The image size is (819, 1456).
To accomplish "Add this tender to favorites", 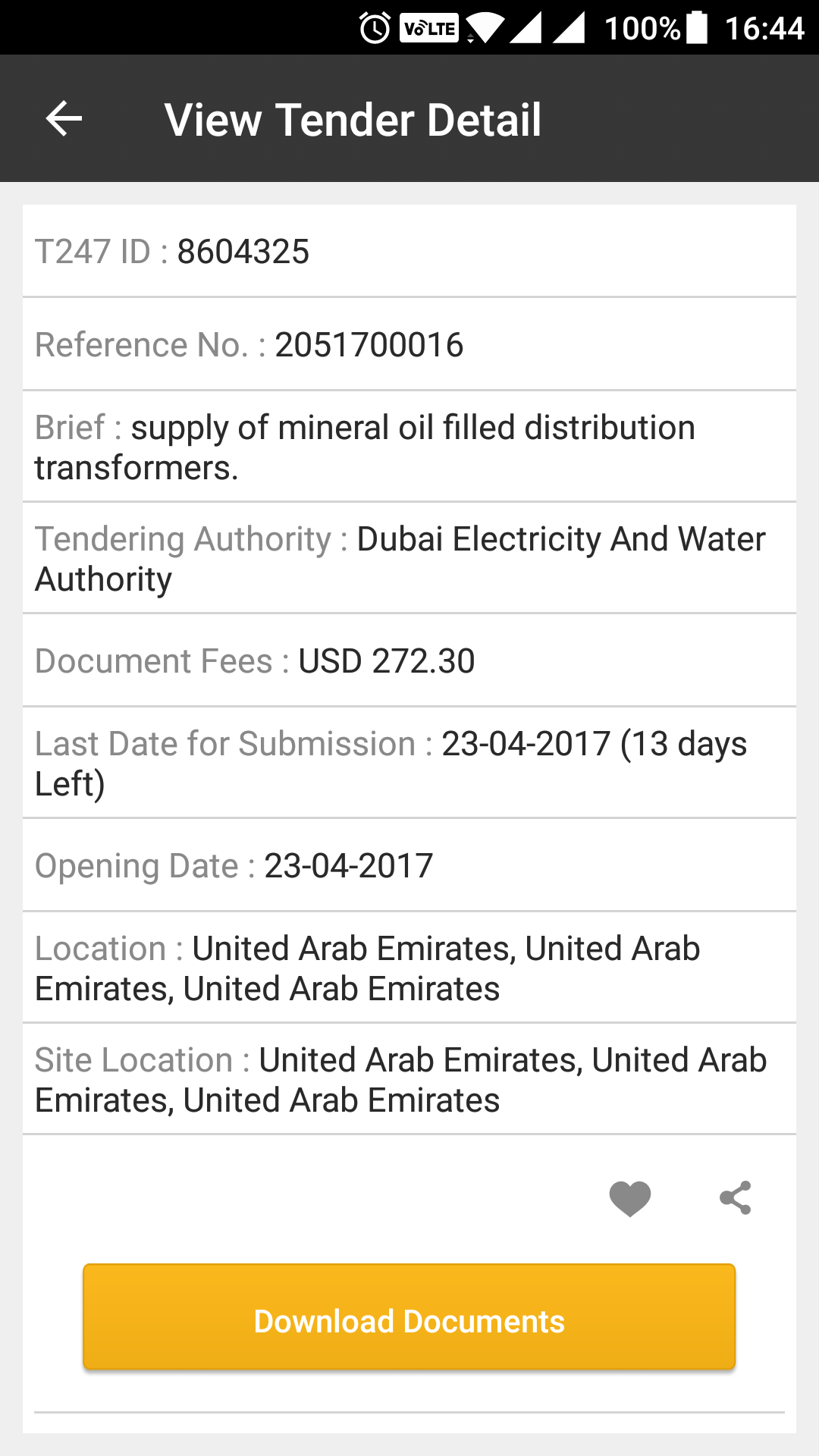I will coord(629,1199).
